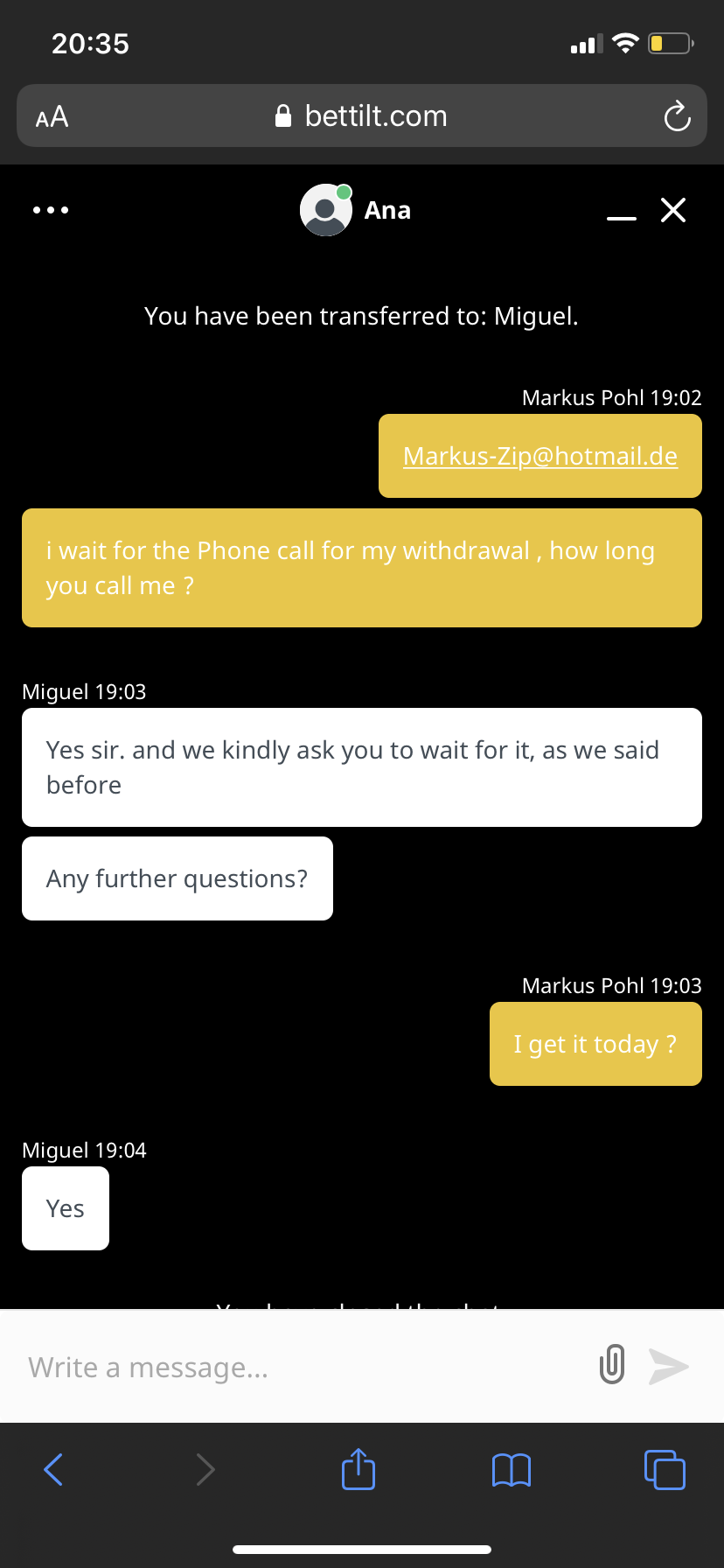Go back to the previous page
This screenshot has height=1568, width=724.
tap(53, 1469)
